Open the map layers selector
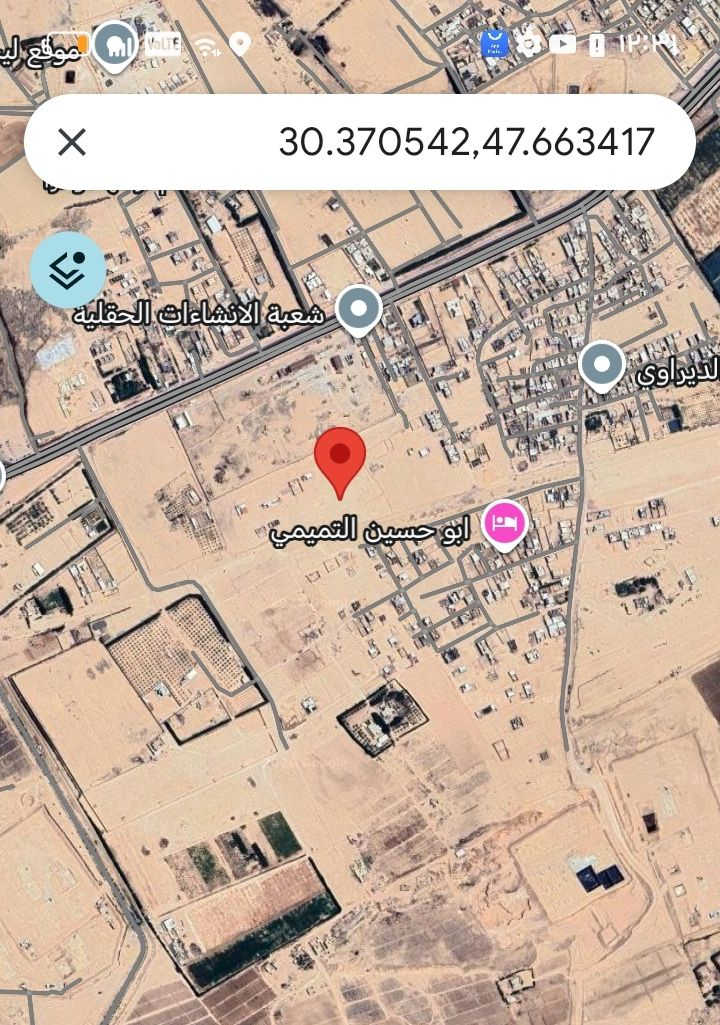720x1025 pixels. click(x=68, y=269)
